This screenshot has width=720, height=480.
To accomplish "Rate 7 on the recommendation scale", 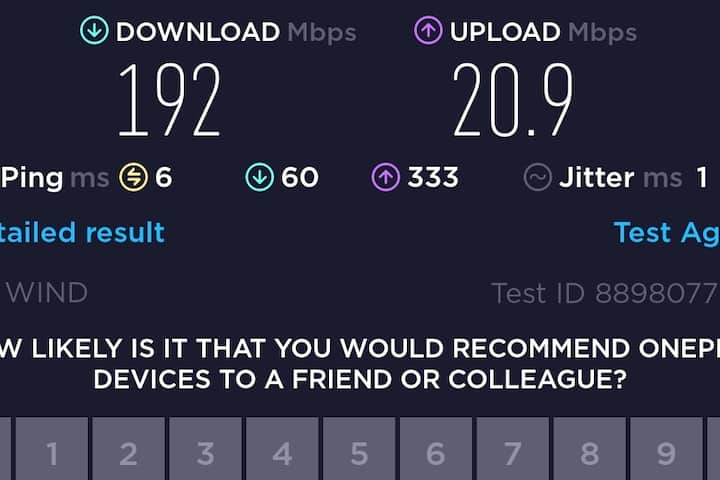I will pyautogui.click(x=512, y=453).
